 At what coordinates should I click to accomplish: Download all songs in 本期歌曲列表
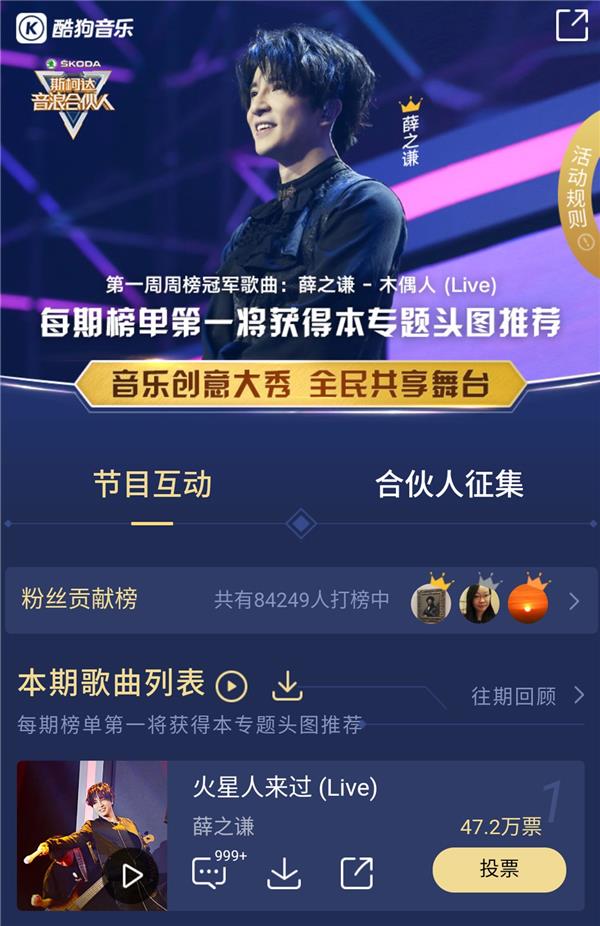(x=287, y=686)
